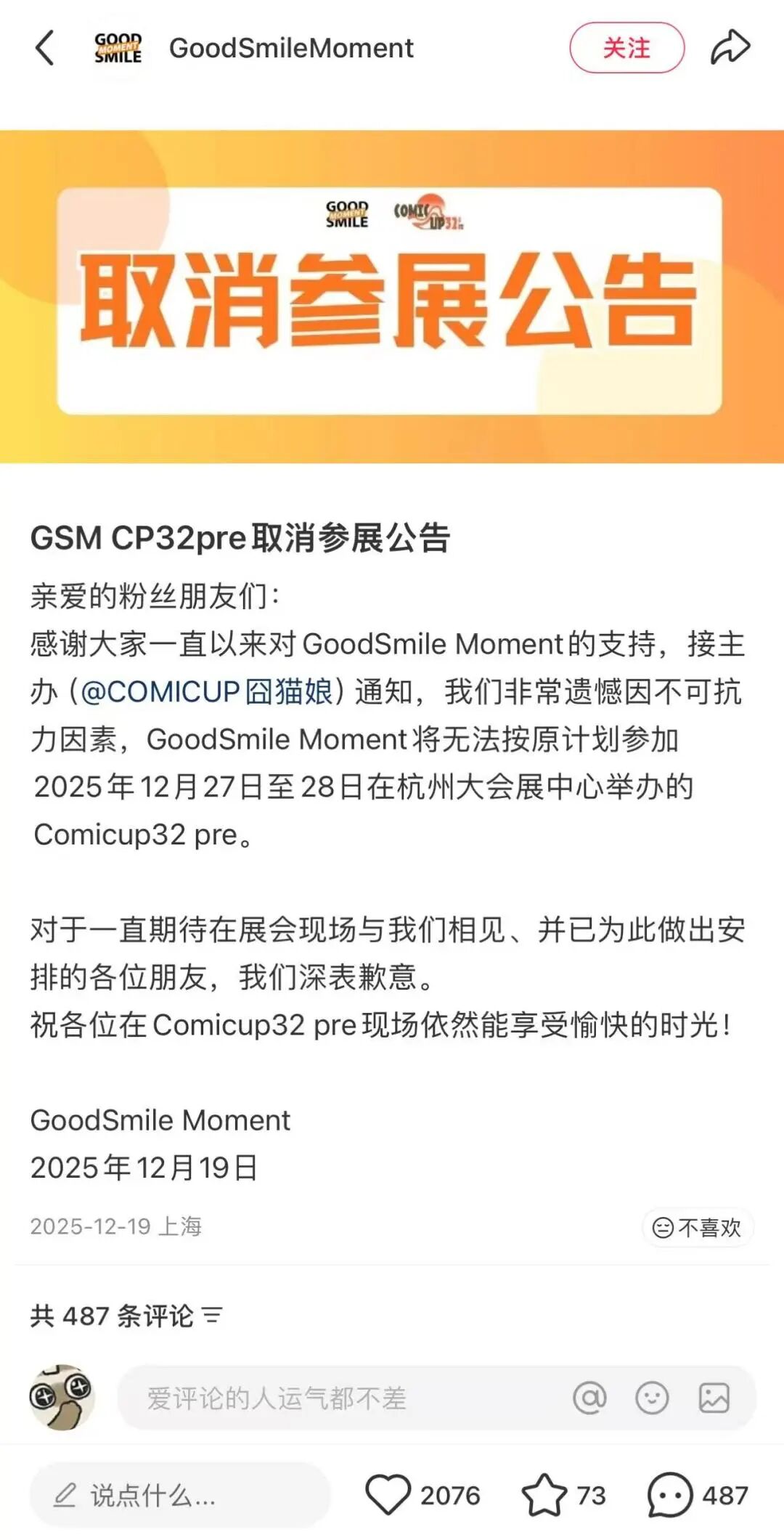Bookmark the post with the star icon
Screen dimensions: 784x1540
tap(544, 1494)
